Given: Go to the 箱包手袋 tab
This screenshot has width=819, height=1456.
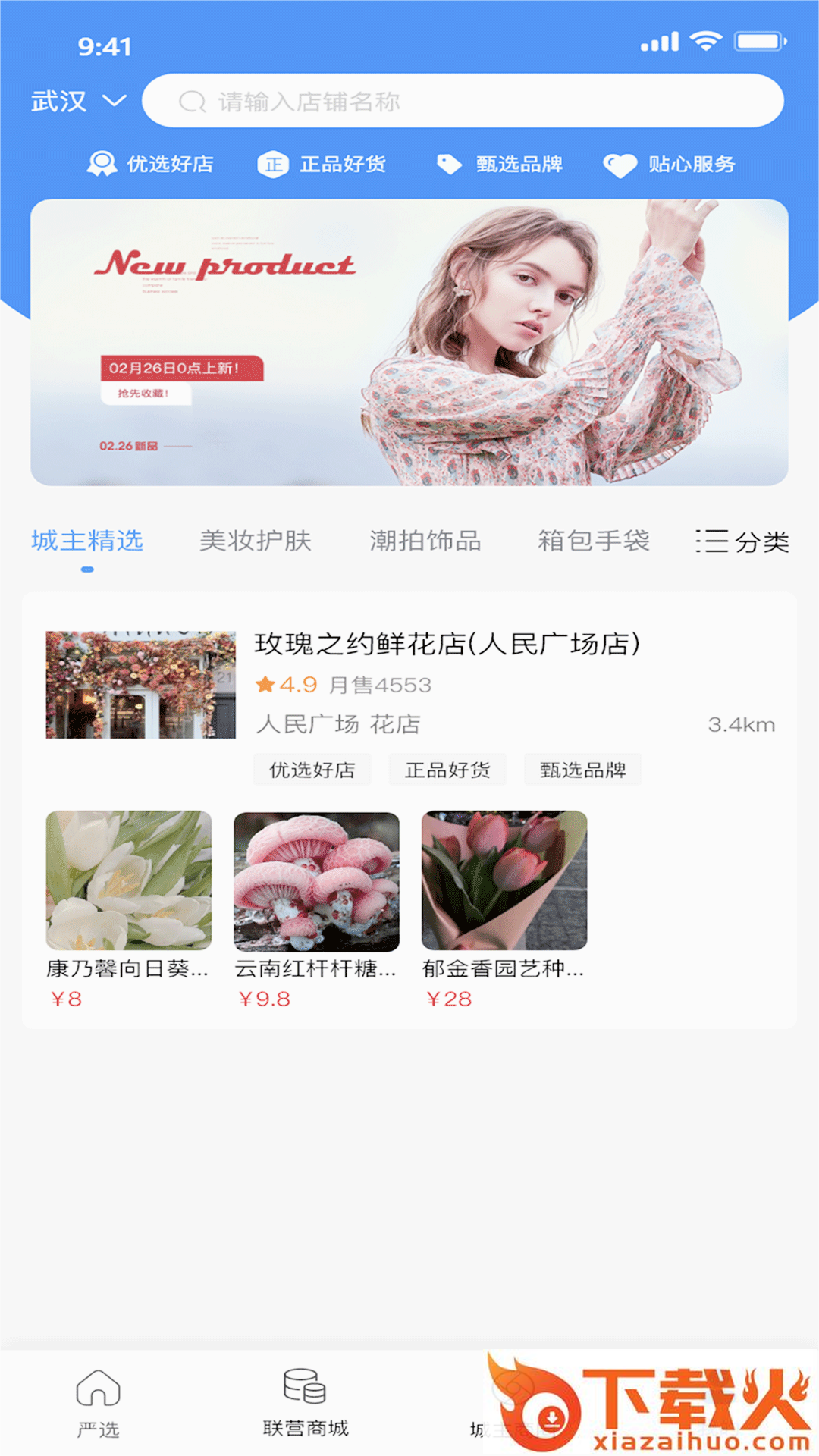Looking at the screenshot, I should pyautogui.click(x=594, y=541).
